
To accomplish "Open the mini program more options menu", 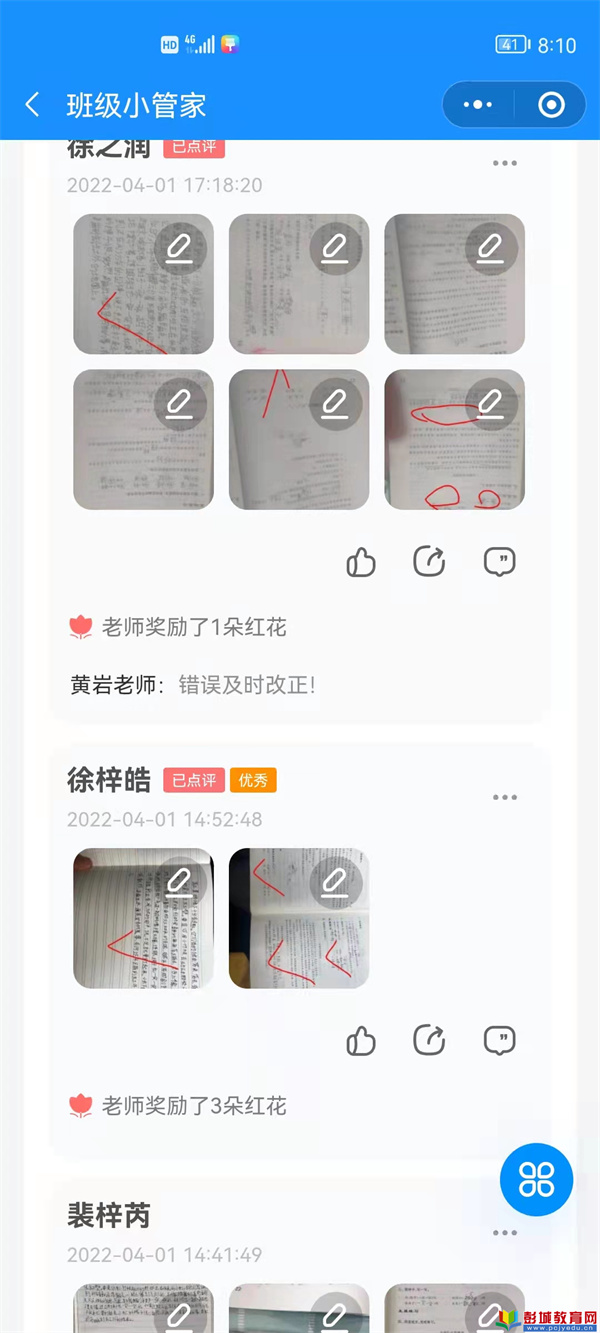I will [x=478, y=105].
